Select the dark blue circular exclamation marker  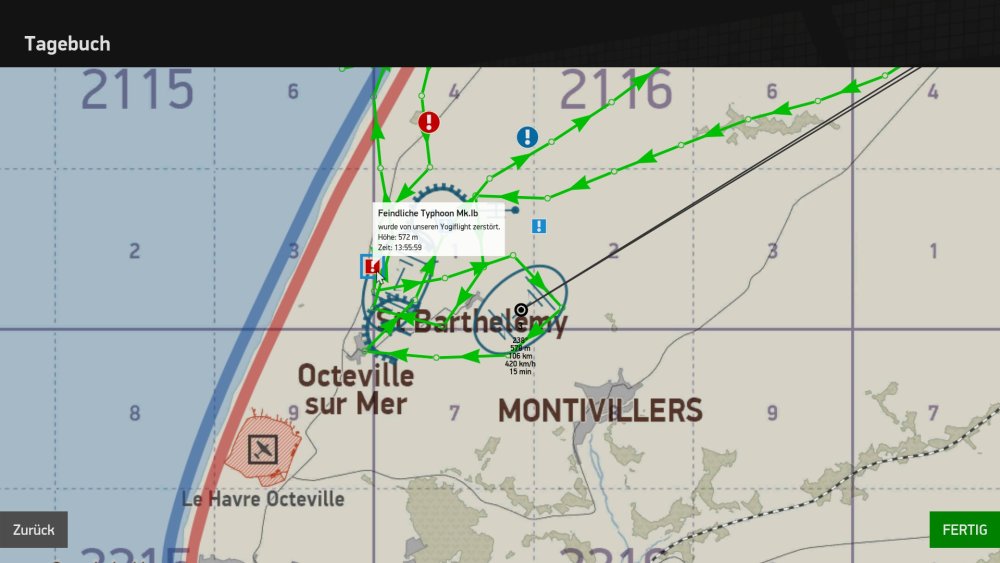click(x=527, y=137)
